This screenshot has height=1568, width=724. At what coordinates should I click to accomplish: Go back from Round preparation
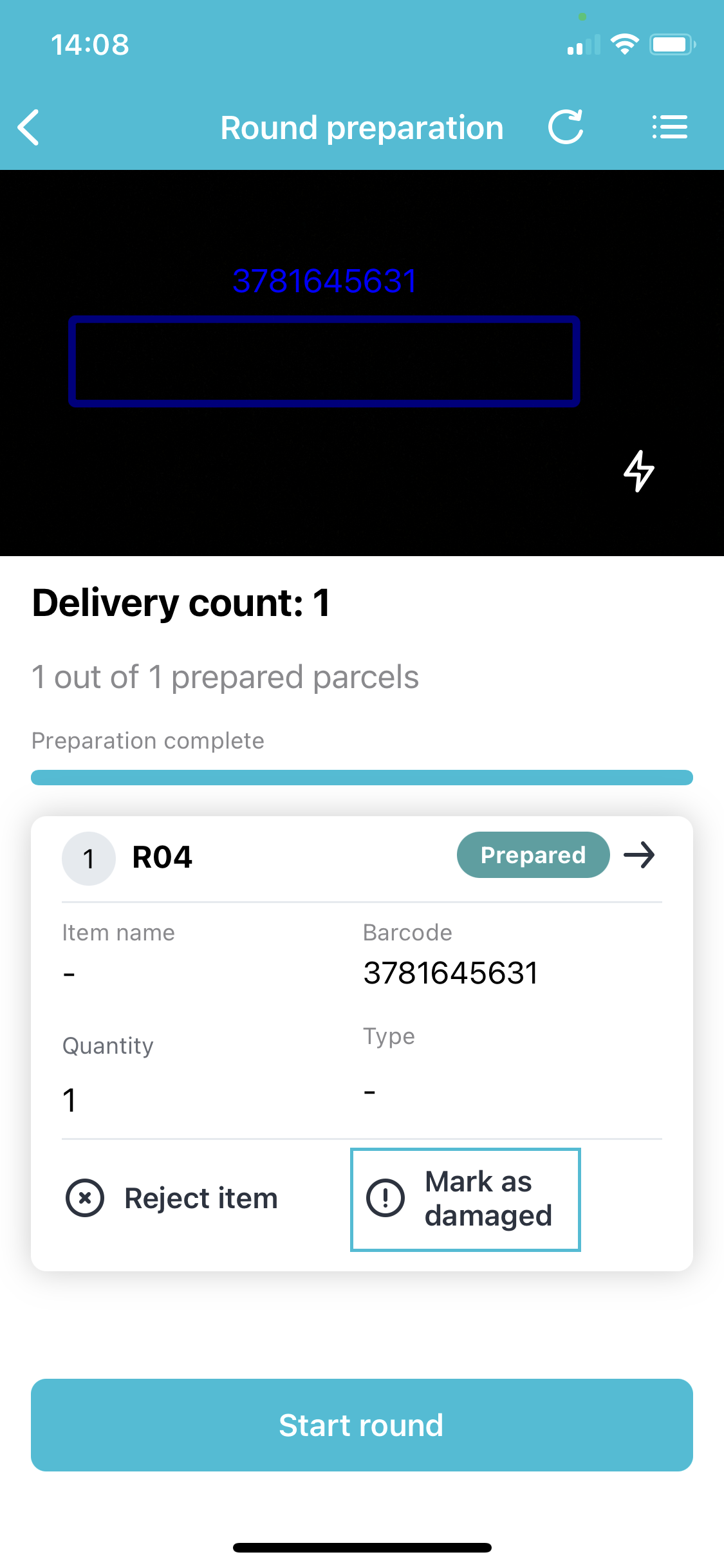(29, 127)
